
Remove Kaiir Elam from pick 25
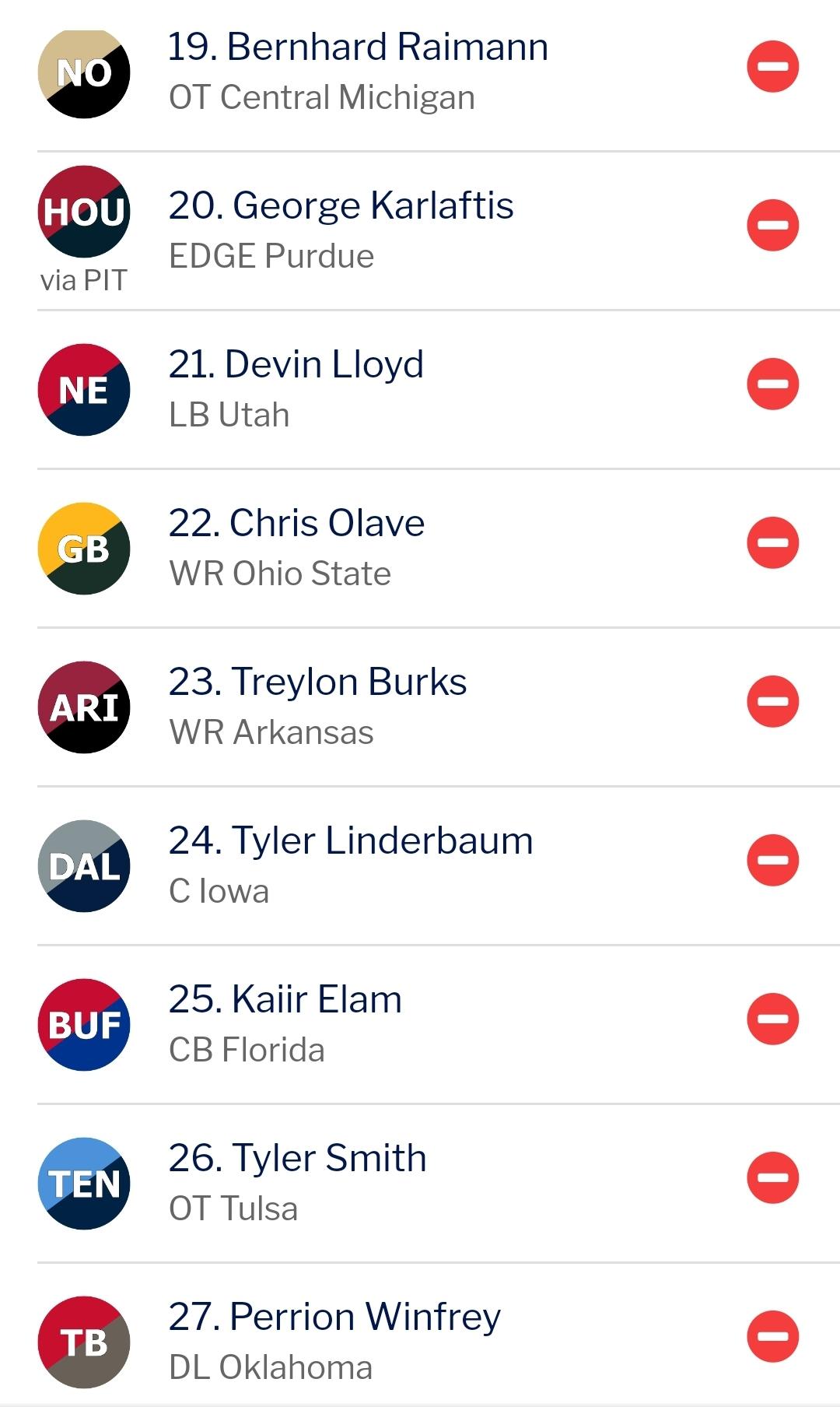pos(773,1019)
